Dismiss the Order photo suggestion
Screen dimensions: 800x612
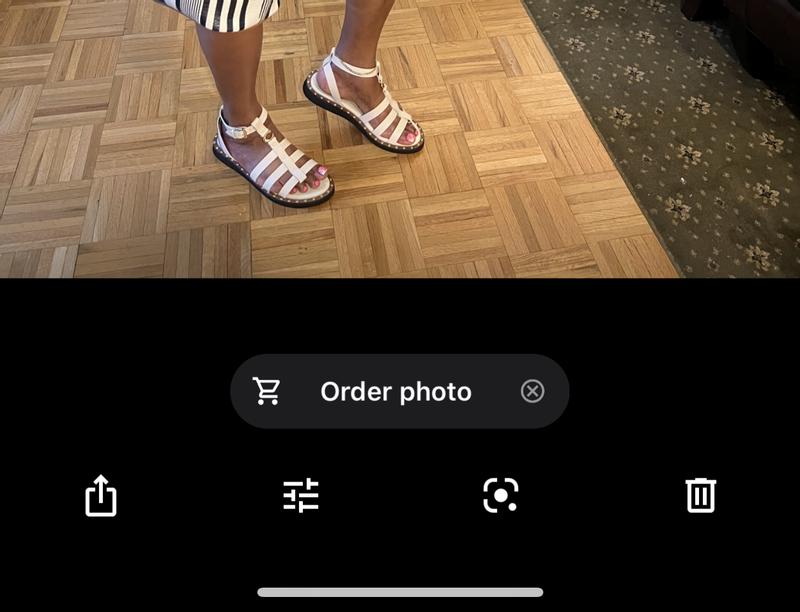pos(533,391)
